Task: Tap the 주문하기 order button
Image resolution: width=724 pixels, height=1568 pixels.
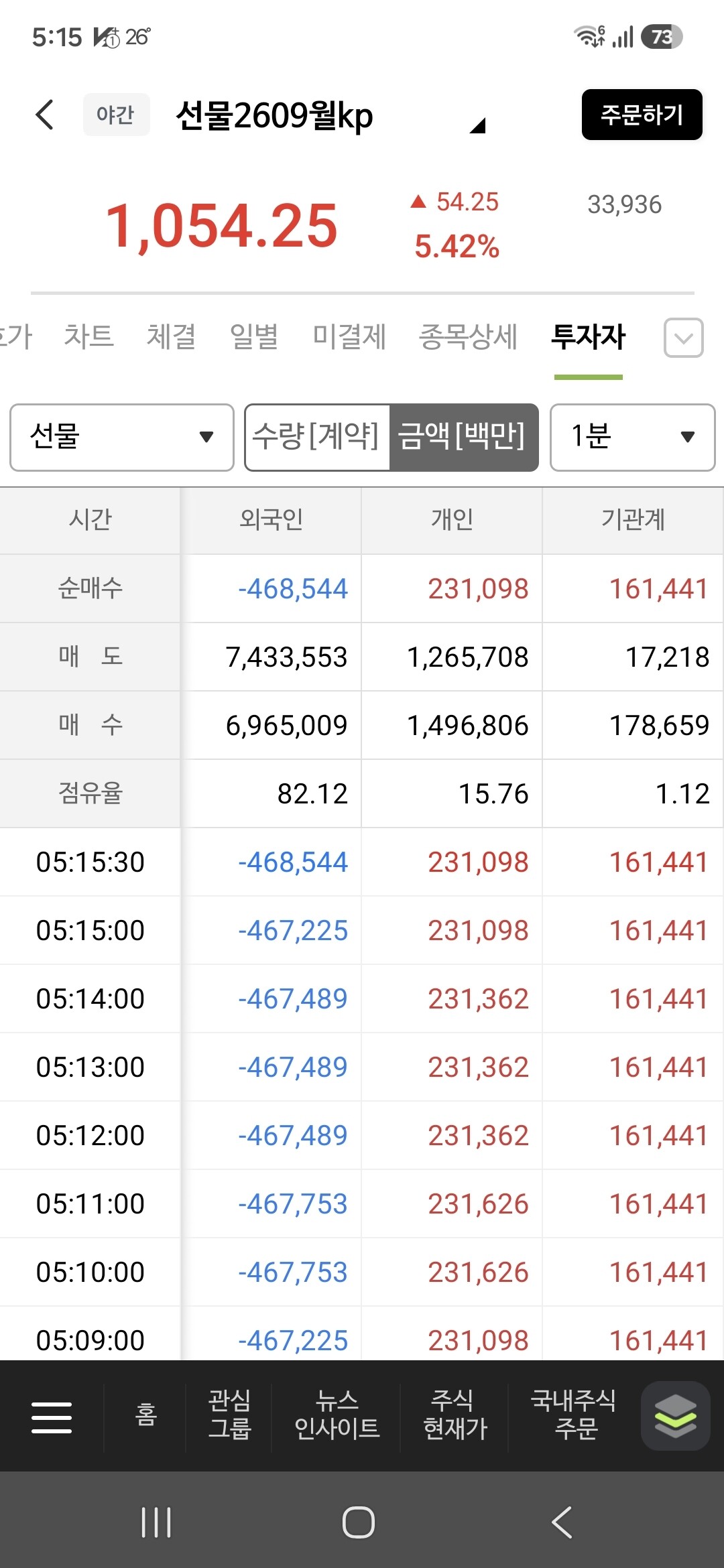Action: tap(642, 115)
